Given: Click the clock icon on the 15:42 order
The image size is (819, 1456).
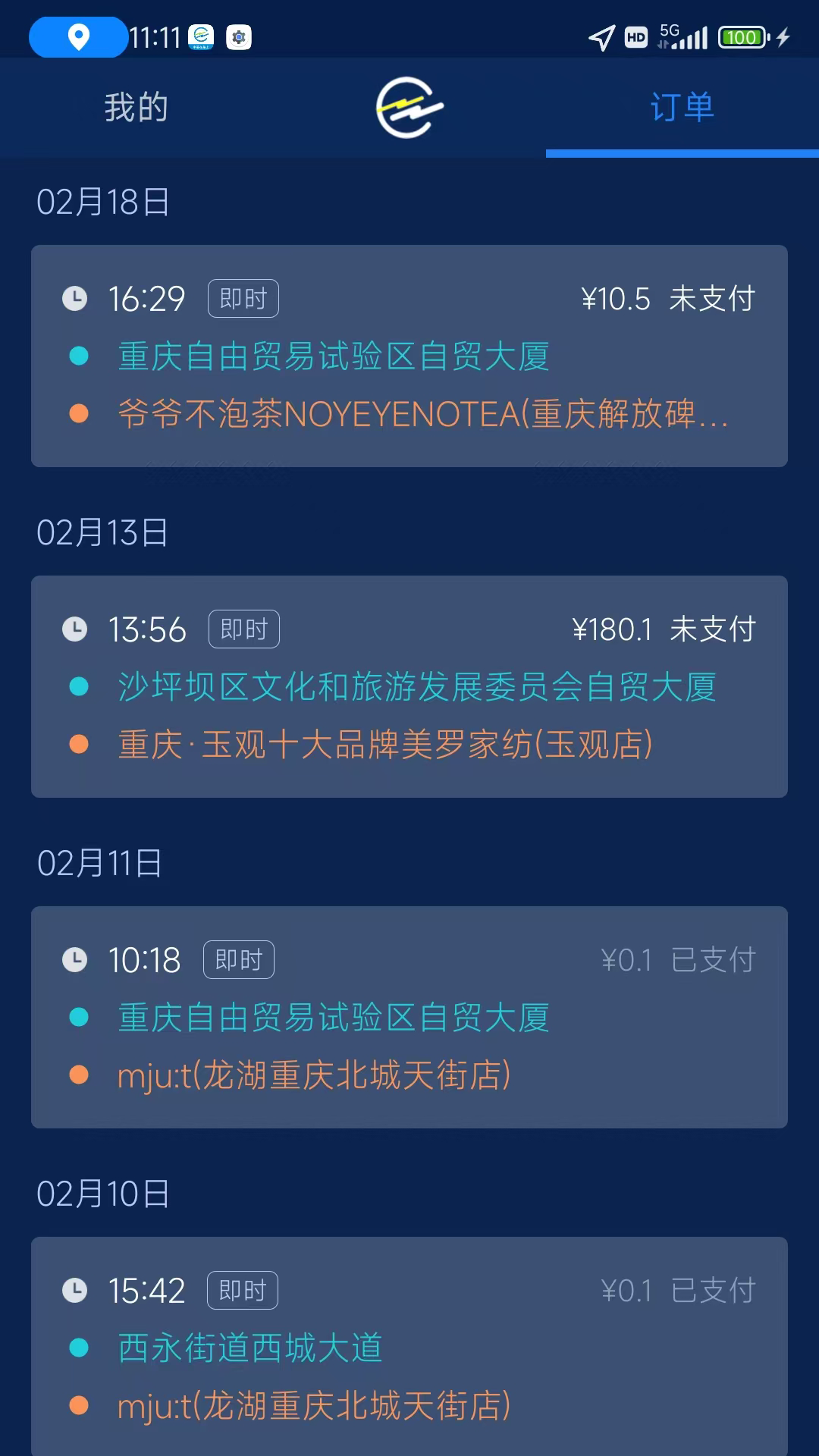Looking at the screenshot, I should pyautogui.click(x=76, y=1290).
